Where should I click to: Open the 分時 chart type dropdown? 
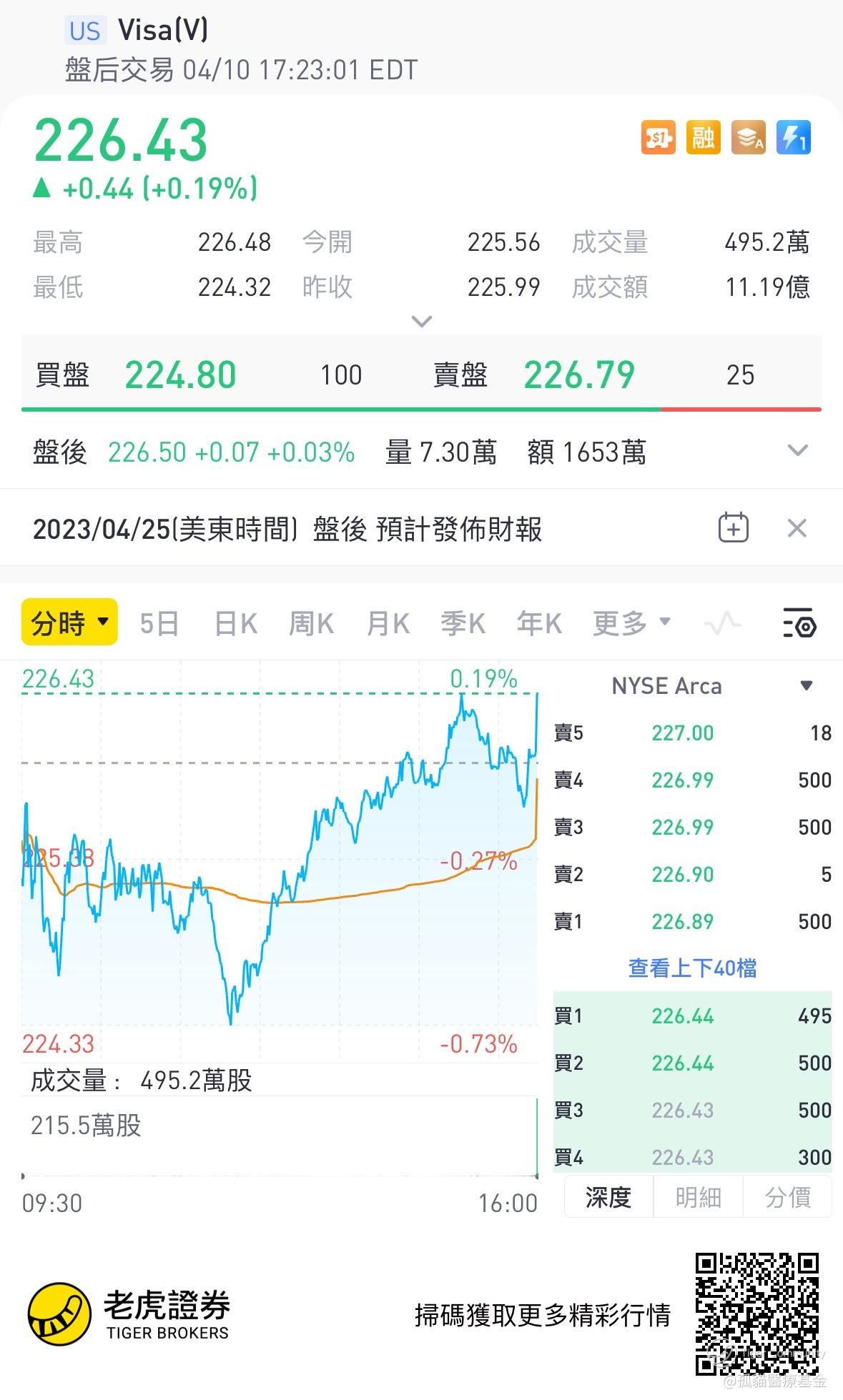click(x=69, y=622)
